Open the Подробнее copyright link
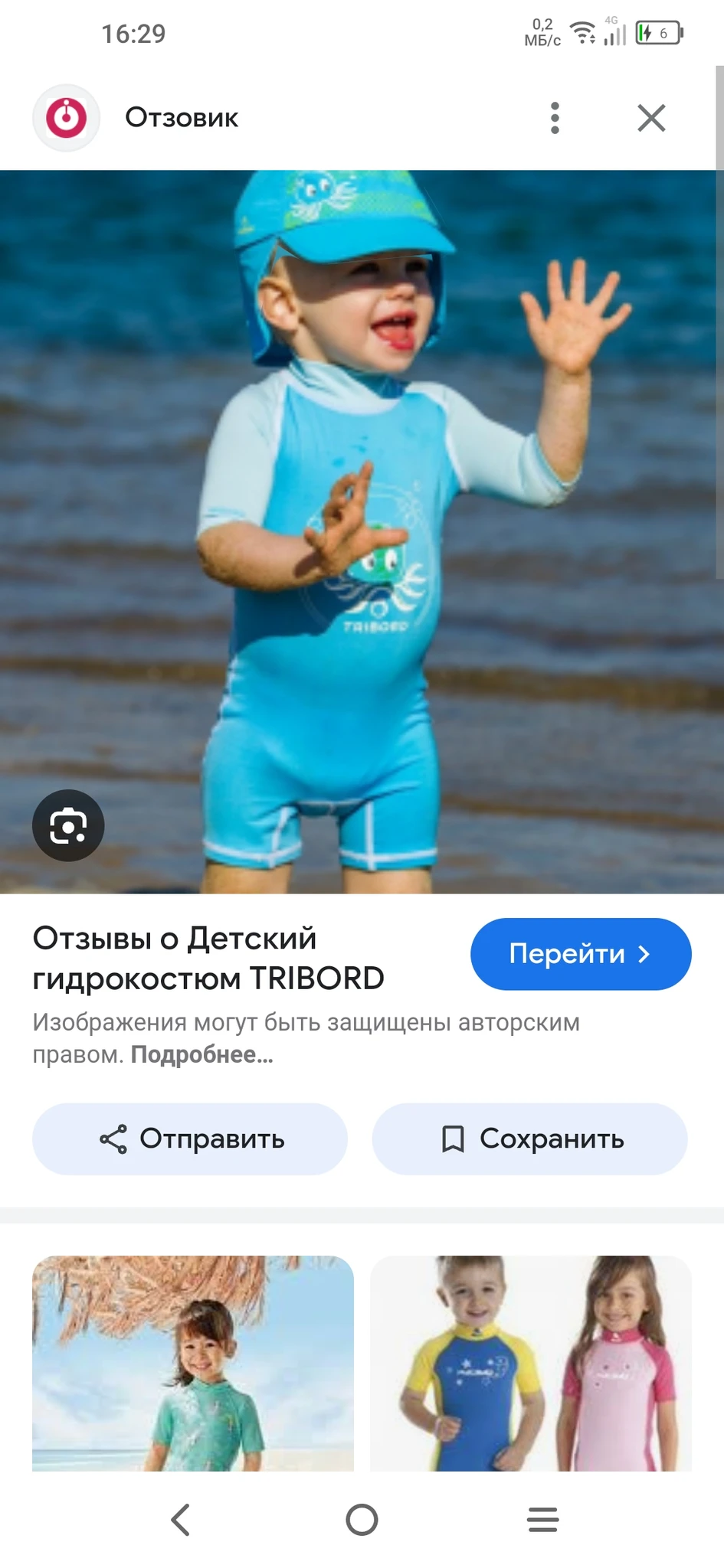The width and height of the screenshot is (724, 1568). (201, 1055)
